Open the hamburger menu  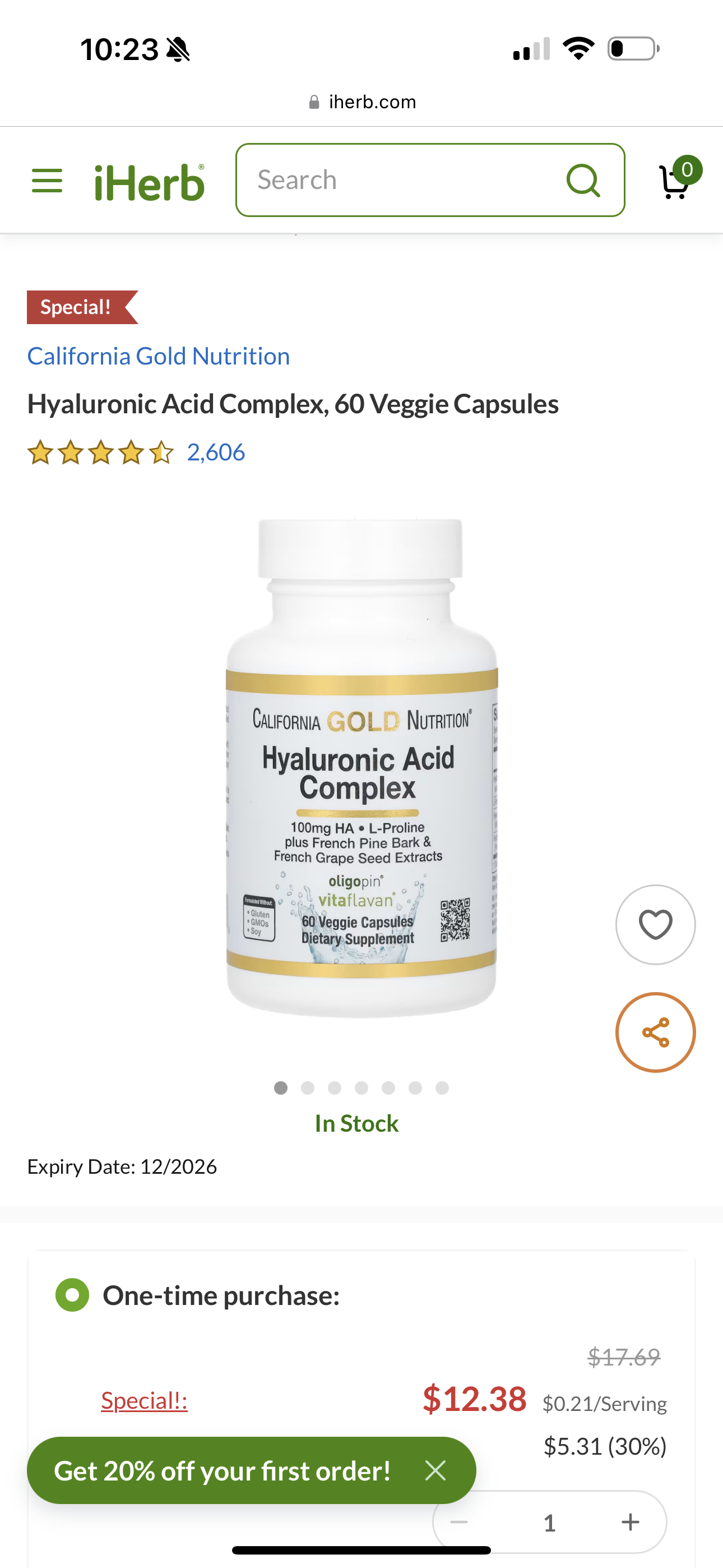pyautogui.click(x=47, y=181)
